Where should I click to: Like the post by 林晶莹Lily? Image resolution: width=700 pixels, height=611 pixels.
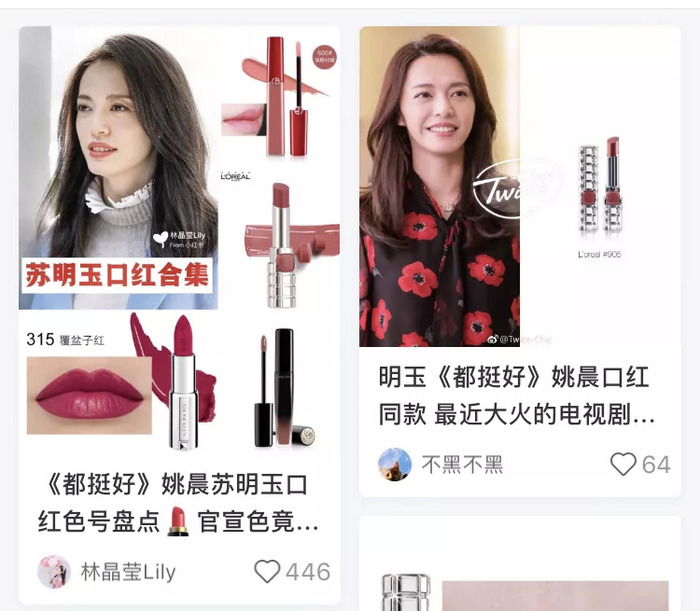click(x=268, y=571)
